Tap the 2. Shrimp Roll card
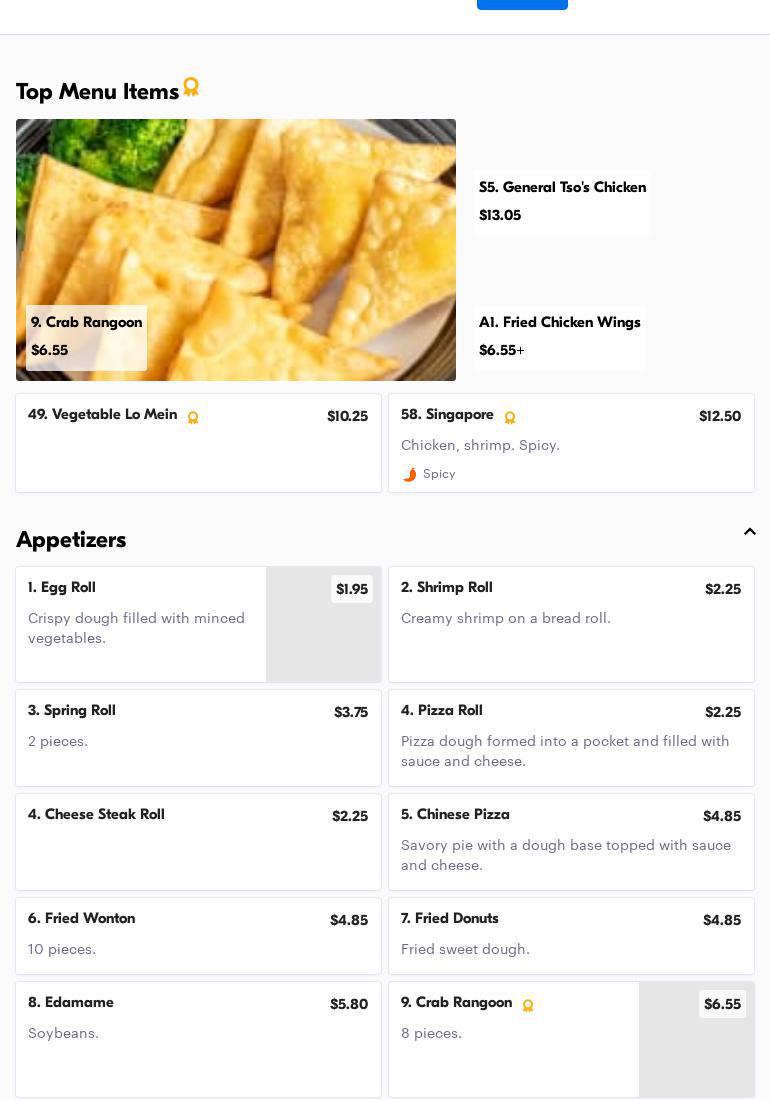The height and width of the screenshot is (1100, 770). [571, 624]
